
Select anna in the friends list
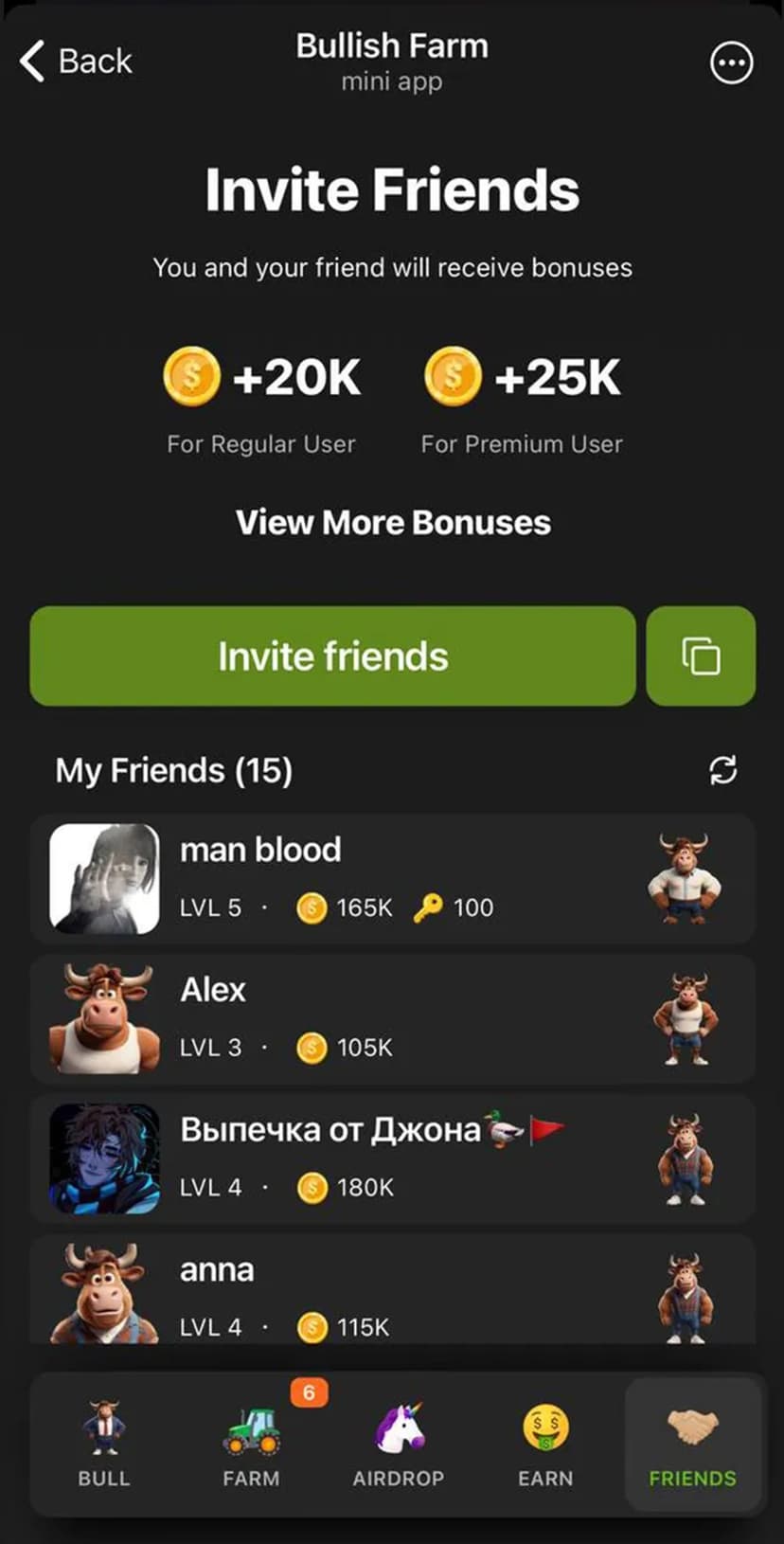(392, 1293)
